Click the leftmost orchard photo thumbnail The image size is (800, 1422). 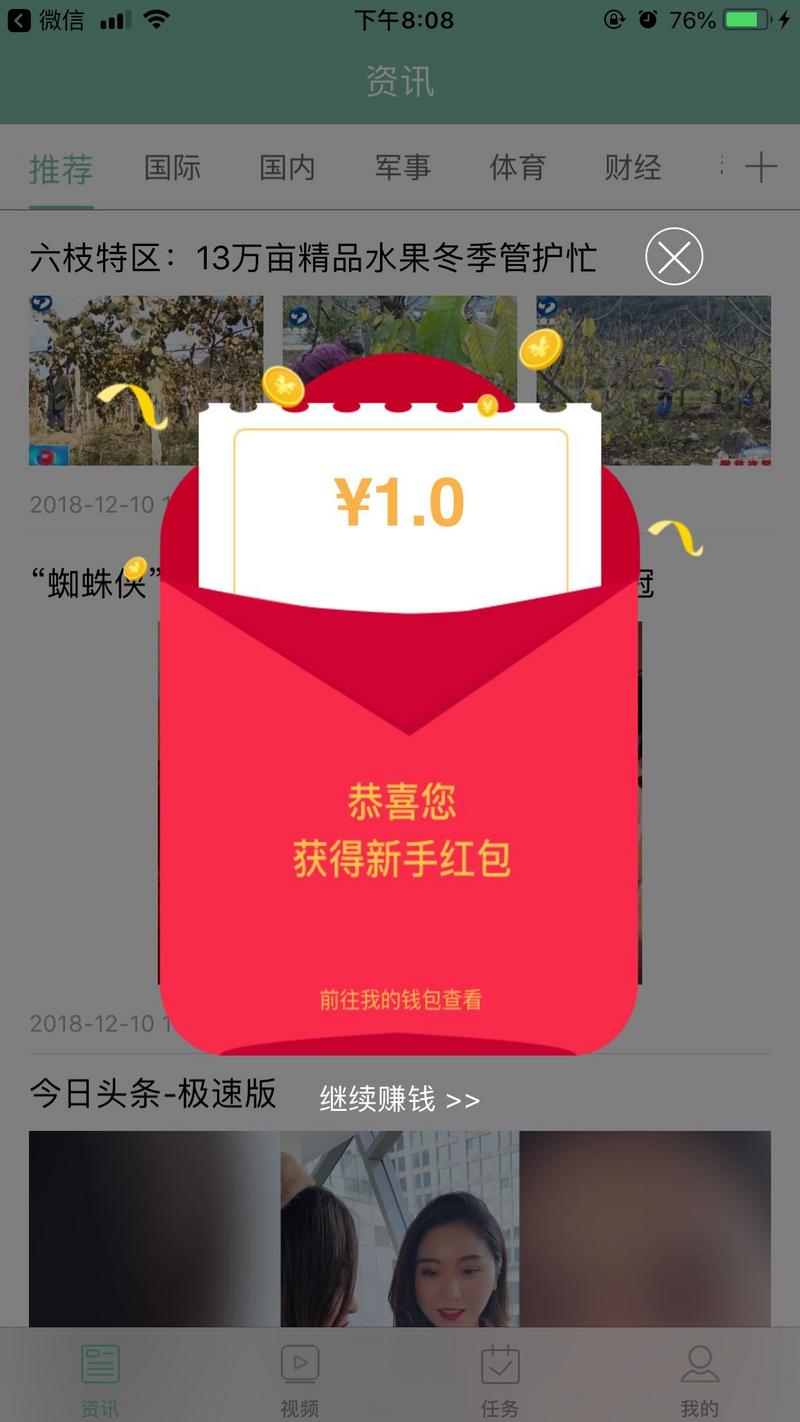click(145, 380)
